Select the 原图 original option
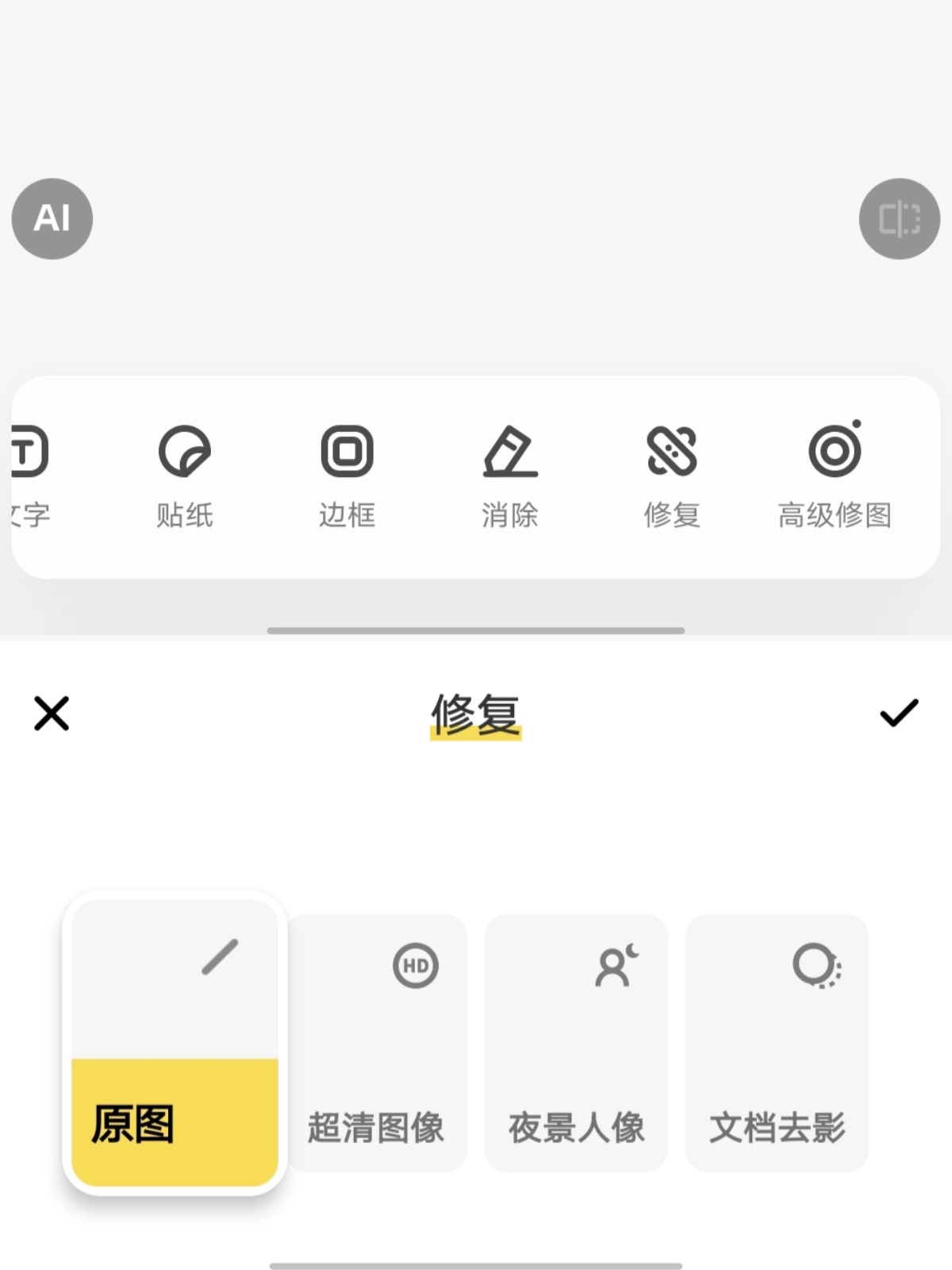 175,1043
